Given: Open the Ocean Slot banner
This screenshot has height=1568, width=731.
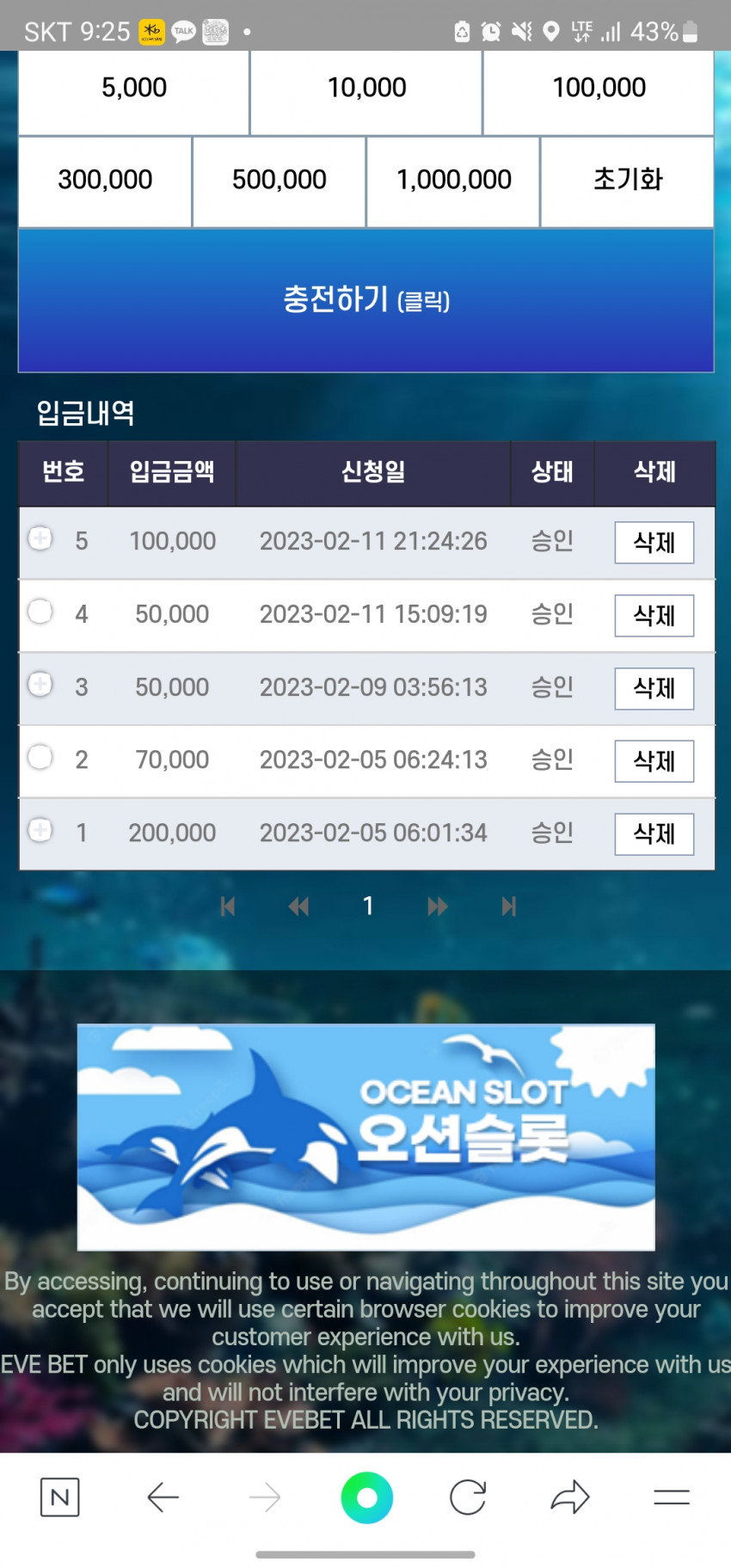Looking at the screenshot, I should point(366,1137).
